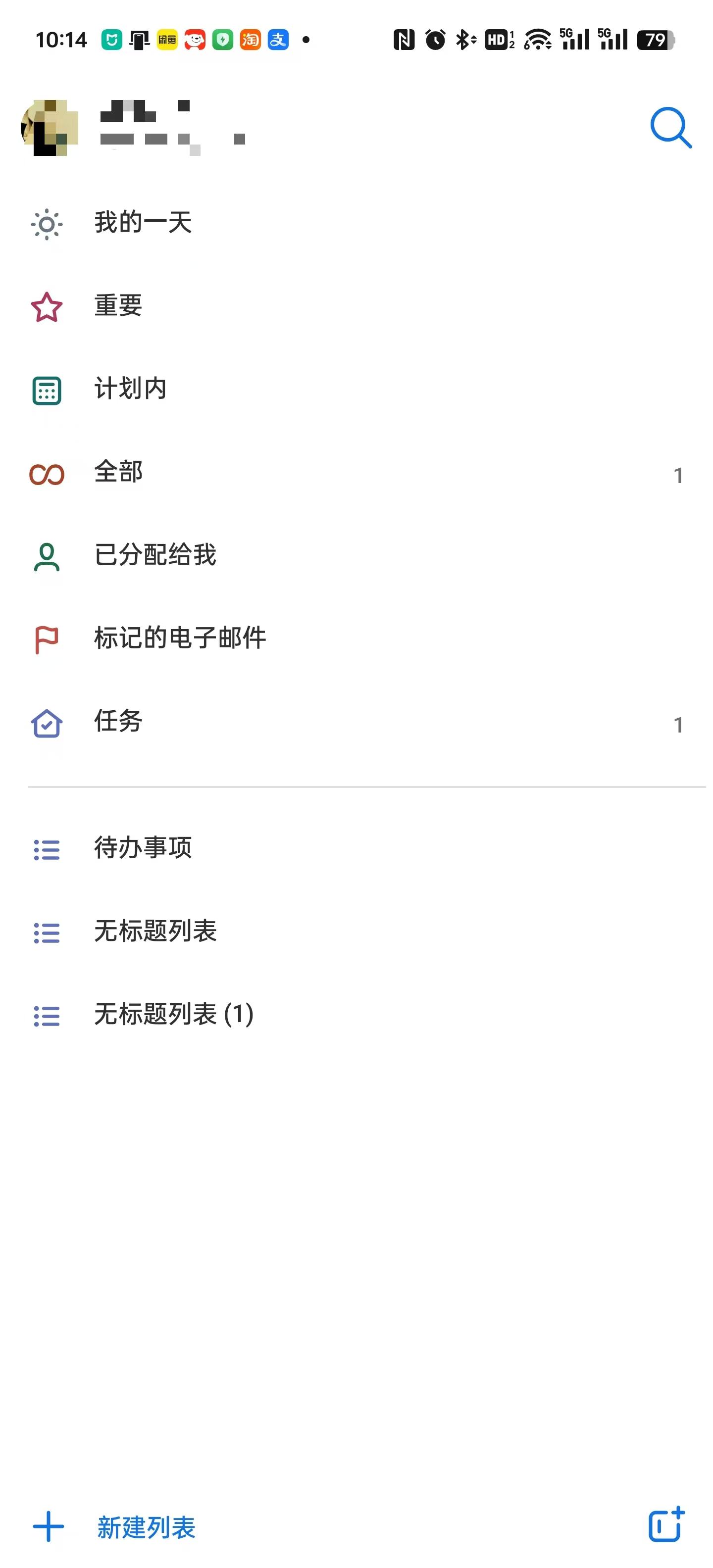
Task: Open the 无标题列表 (1) list
Action: pyautogui.click(x=173, y=1015)
